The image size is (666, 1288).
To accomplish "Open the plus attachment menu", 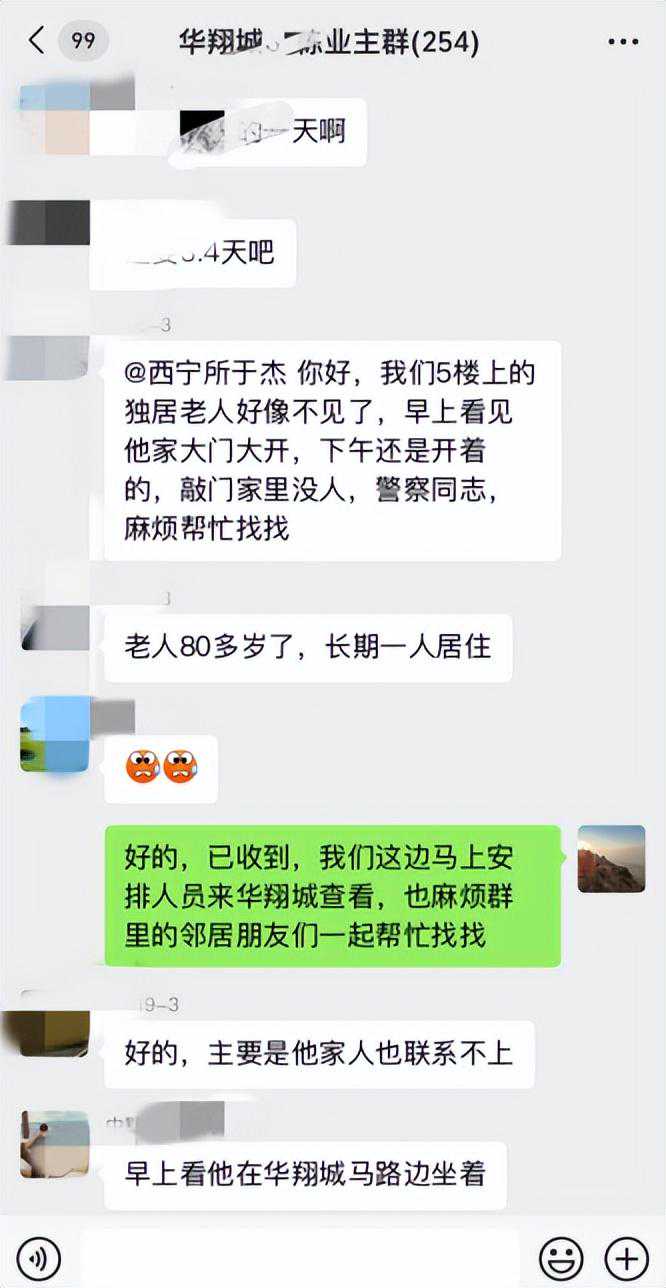I will coord(627,1257).
